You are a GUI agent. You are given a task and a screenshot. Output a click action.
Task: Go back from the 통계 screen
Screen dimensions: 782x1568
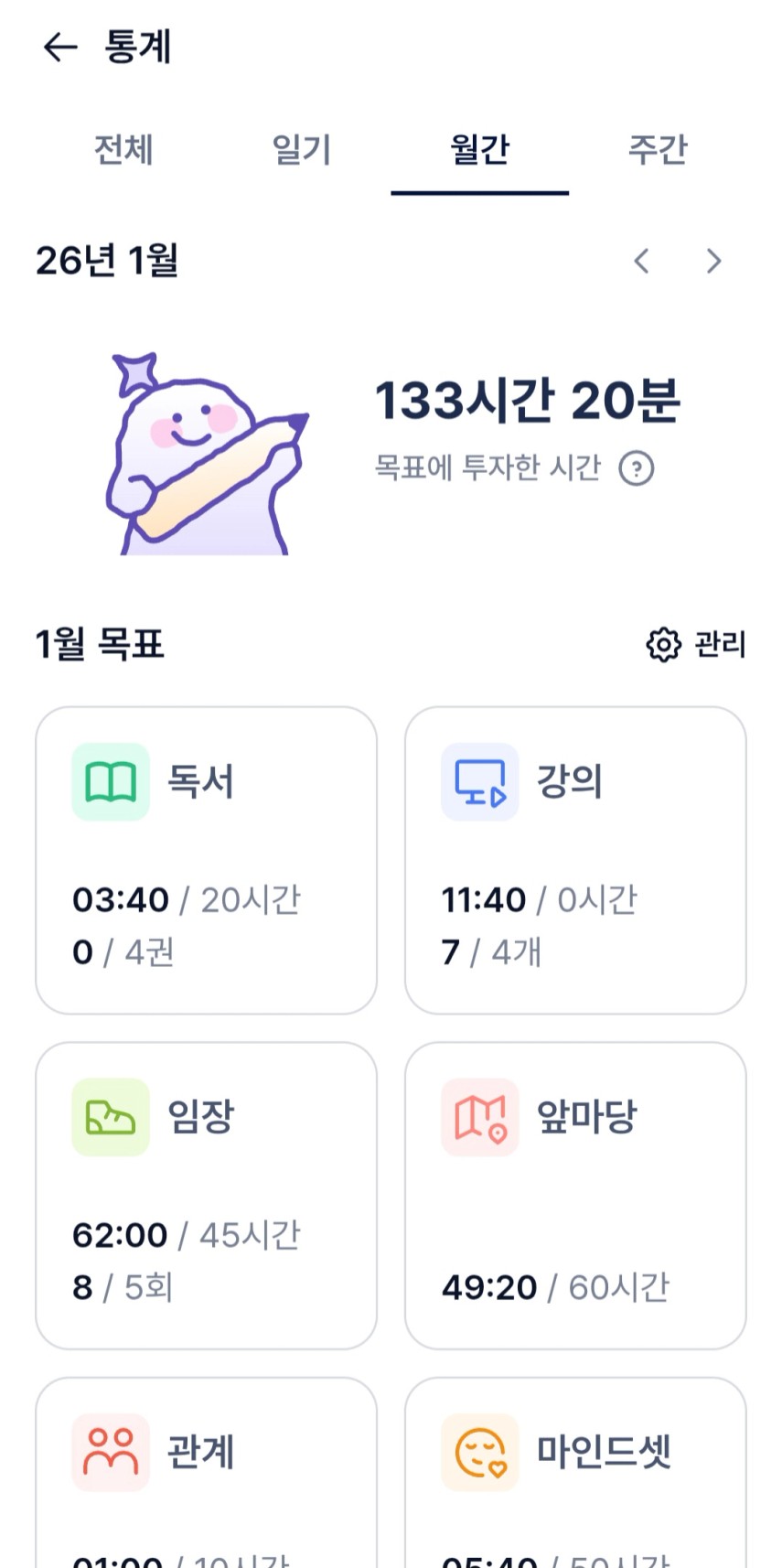[x=60, y=48]
